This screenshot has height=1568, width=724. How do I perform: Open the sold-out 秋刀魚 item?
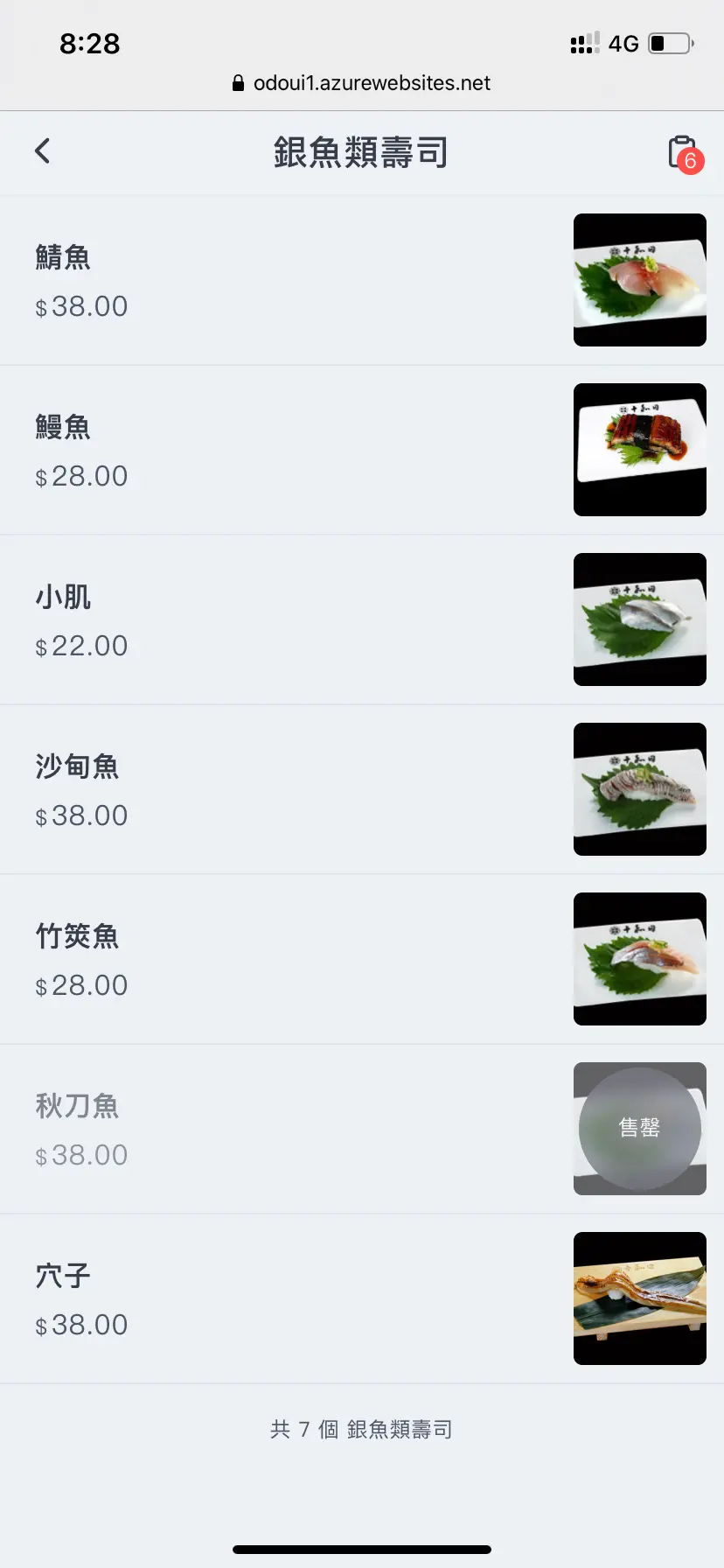tap(77, 1107)
